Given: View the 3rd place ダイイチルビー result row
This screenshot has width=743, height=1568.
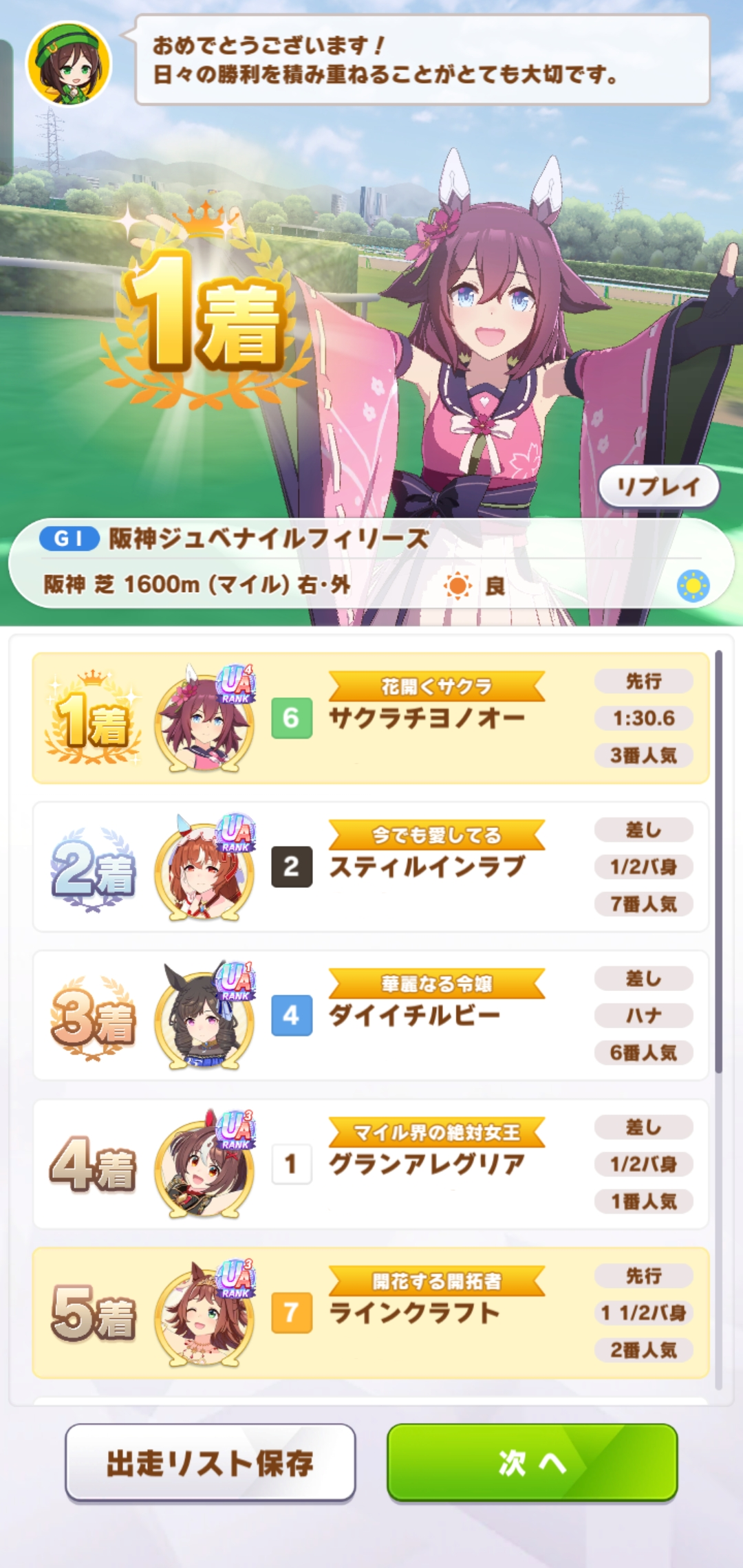Looking at the screenshot, I should pos(370,1015).
